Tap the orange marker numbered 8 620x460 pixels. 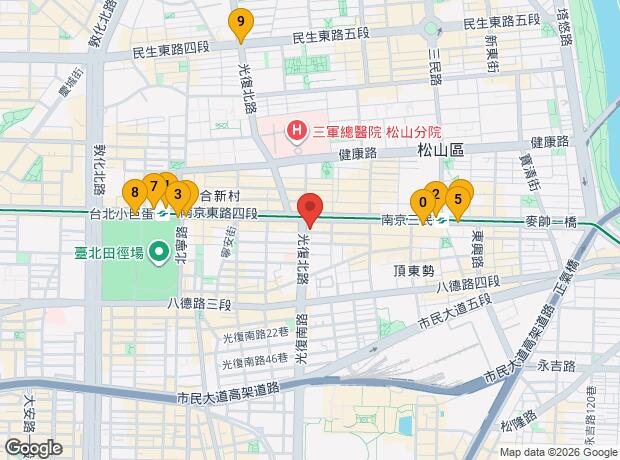[135, 193]
